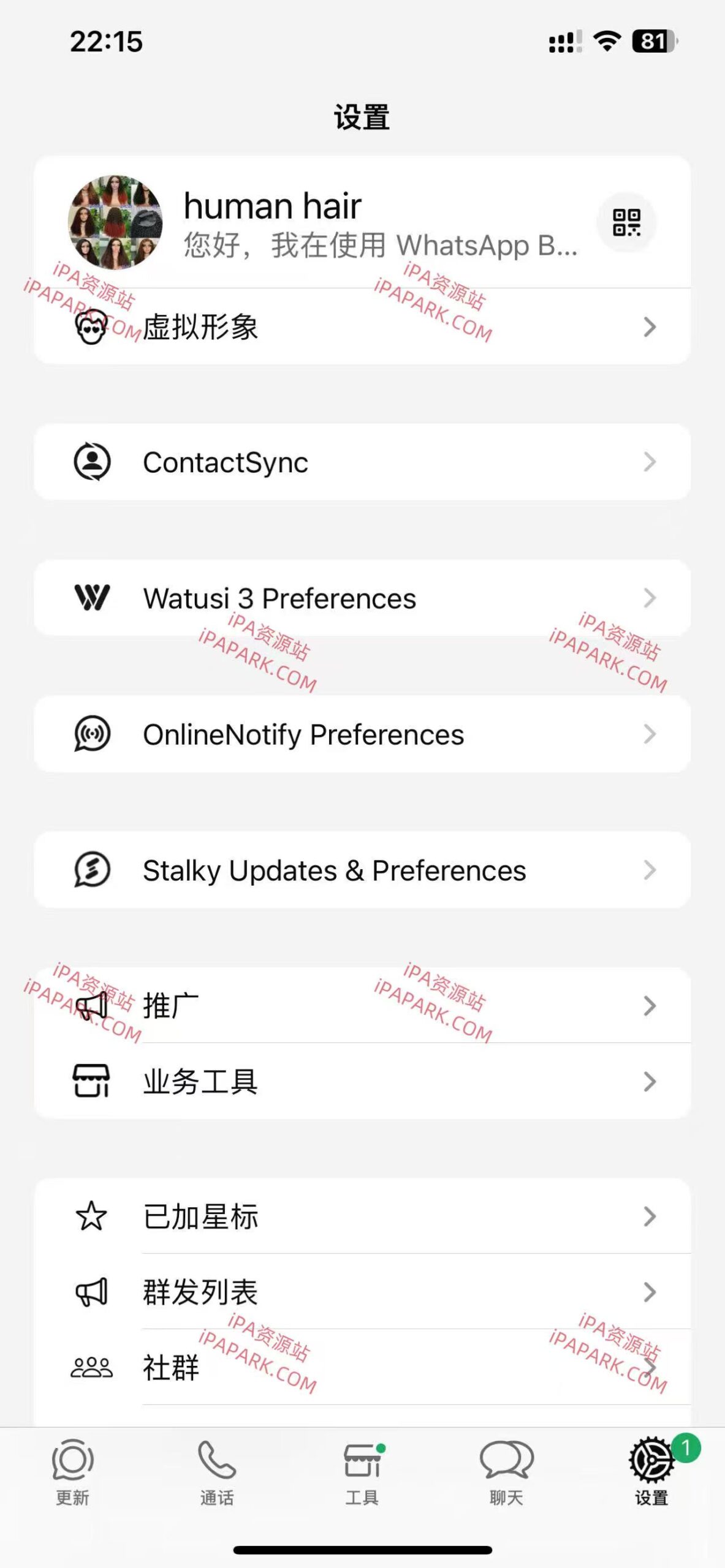Expand the 社群 row chevron
Viewport: 725px width, 1568px height.
click(x=650, y=1366)
